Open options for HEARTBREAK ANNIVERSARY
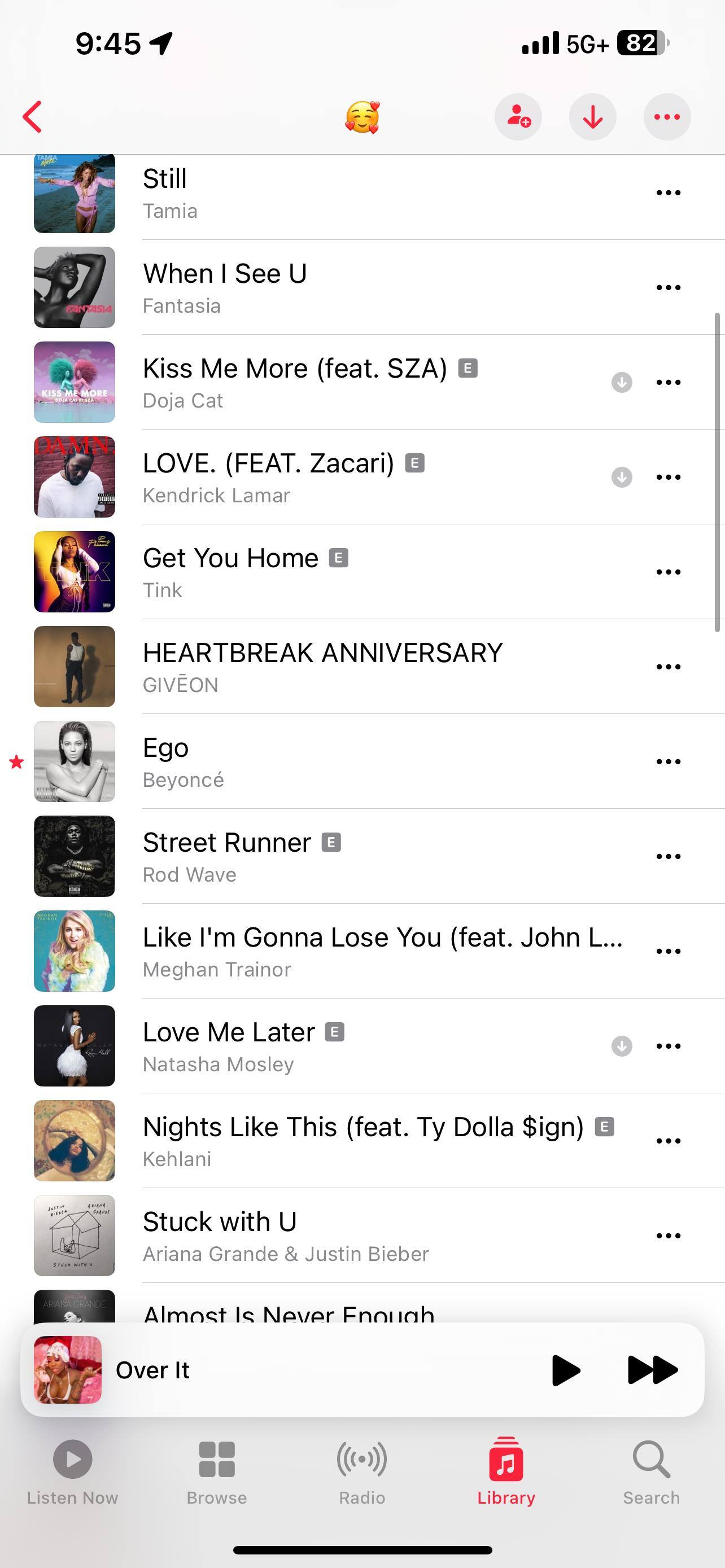This screenshot has height=1568, width=725. (x=668, y=667)
